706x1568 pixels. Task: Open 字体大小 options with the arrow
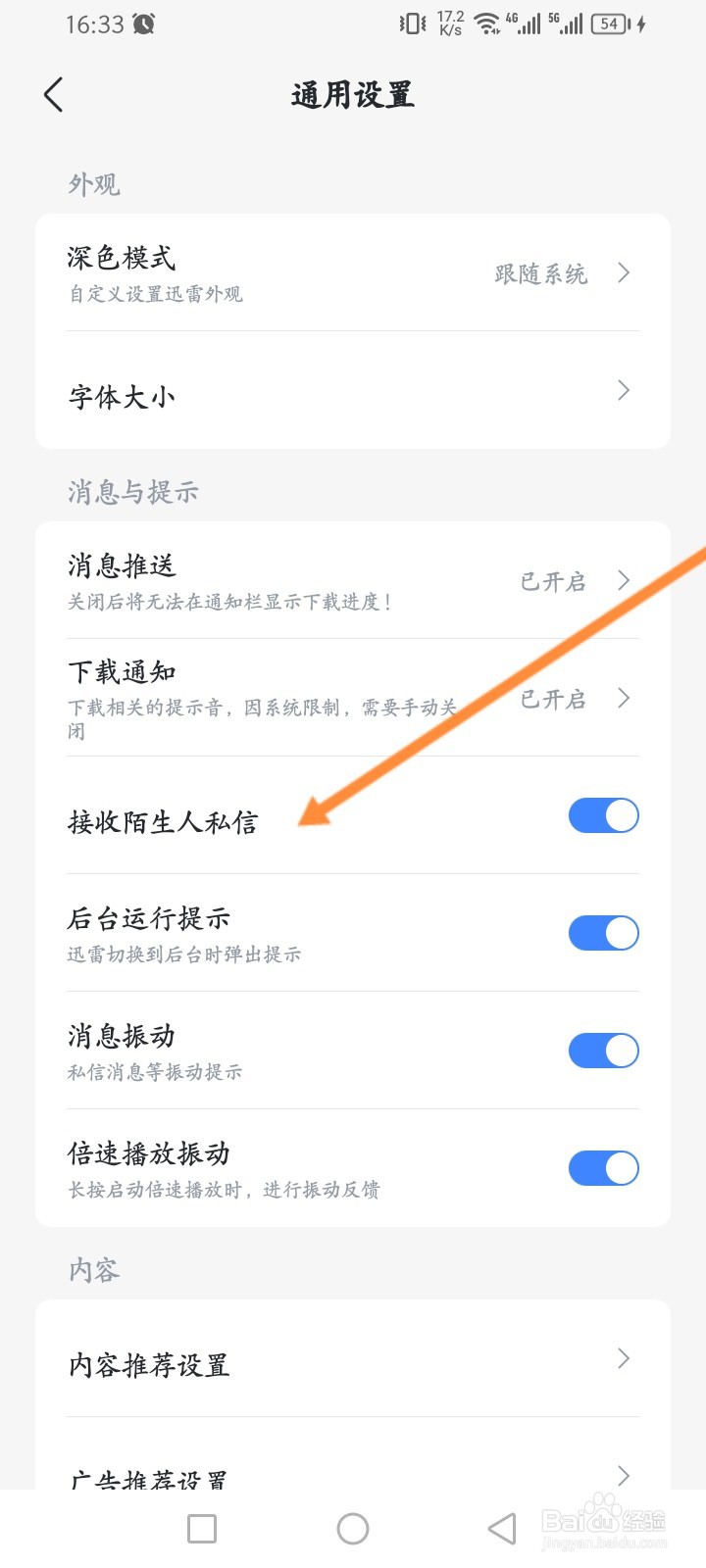[x=624, y=390]
